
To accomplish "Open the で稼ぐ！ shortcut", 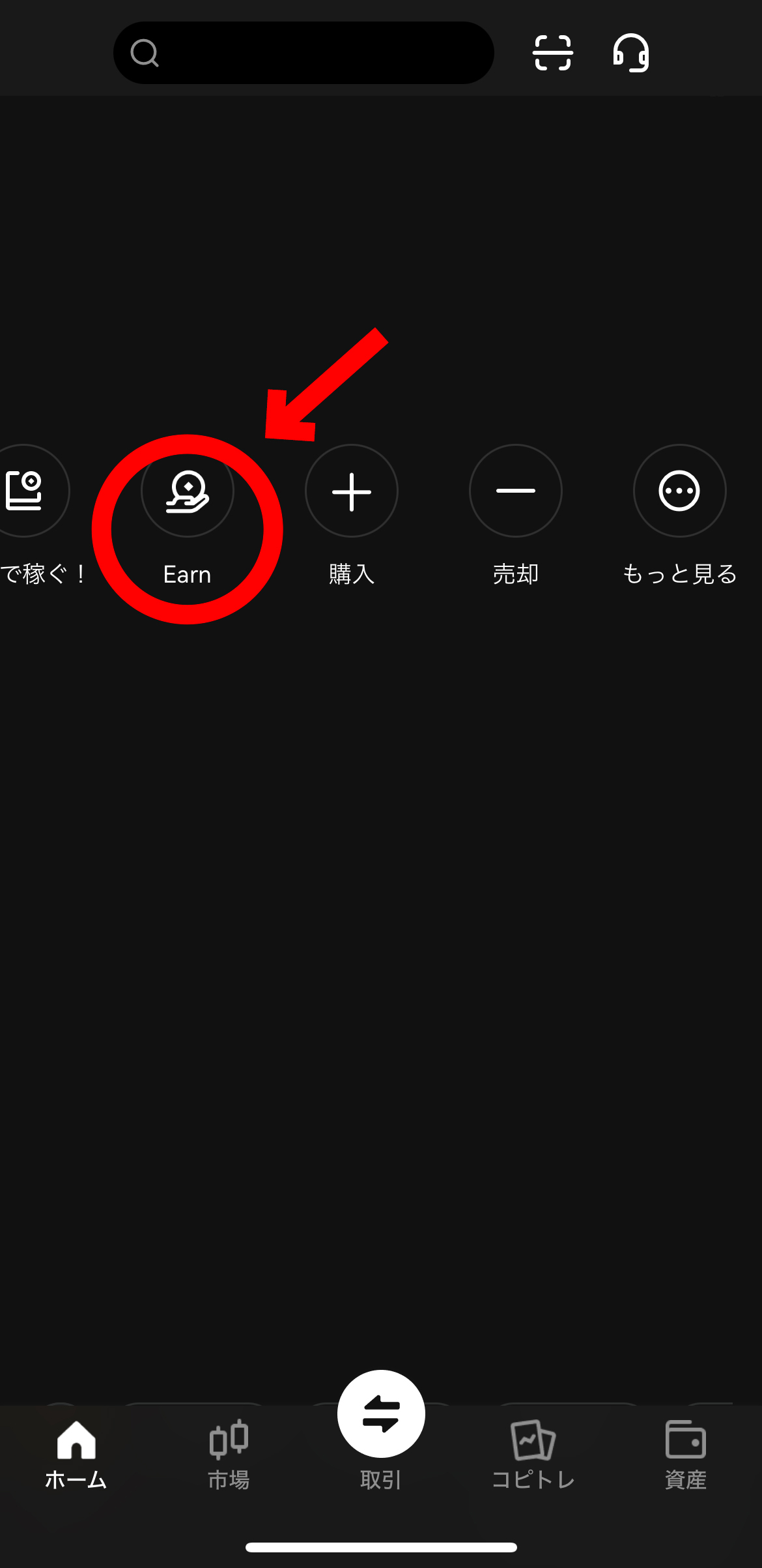I will coord(26,491).
